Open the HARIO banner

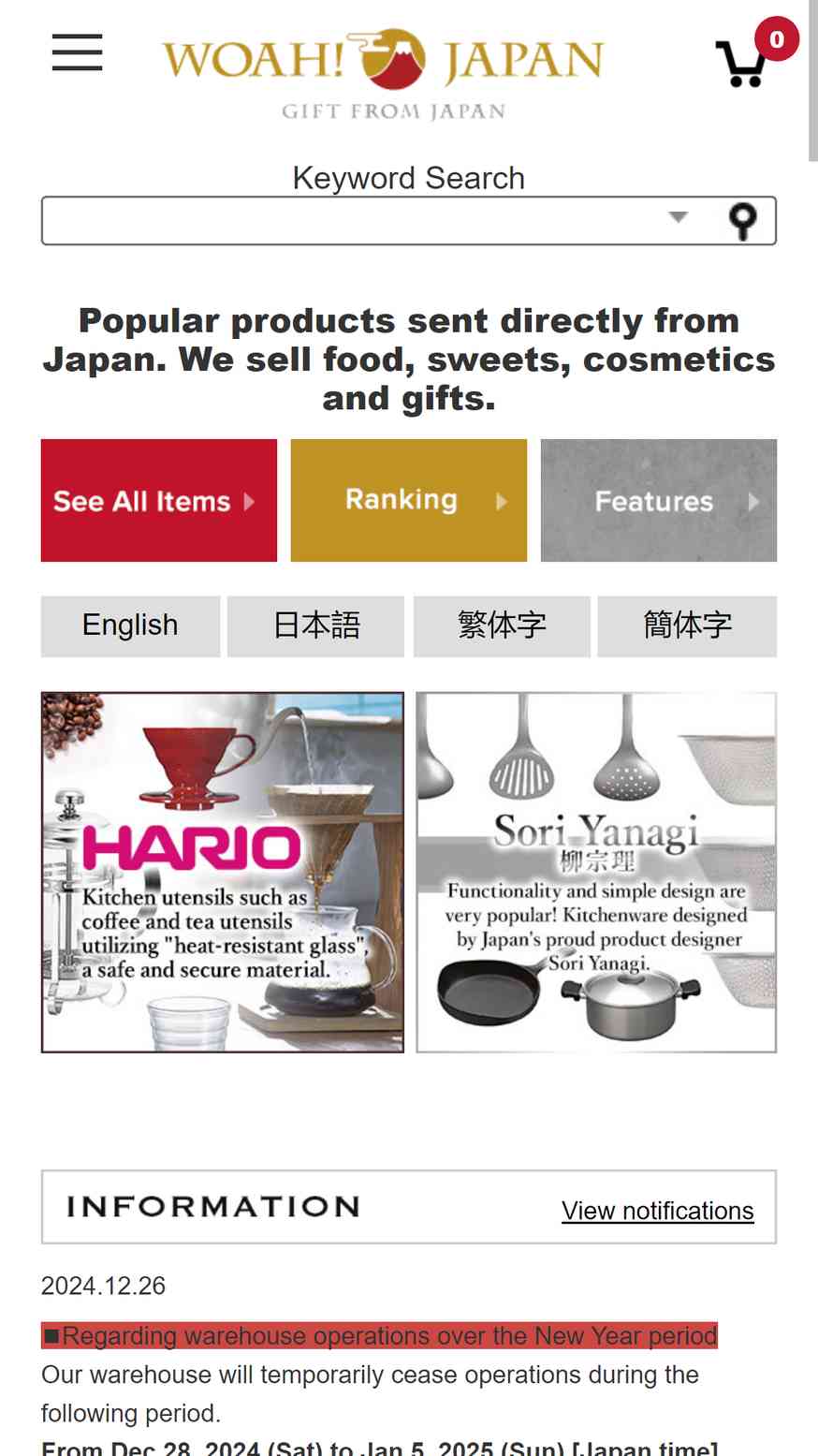pyautogui.click(x=223, y=873)
